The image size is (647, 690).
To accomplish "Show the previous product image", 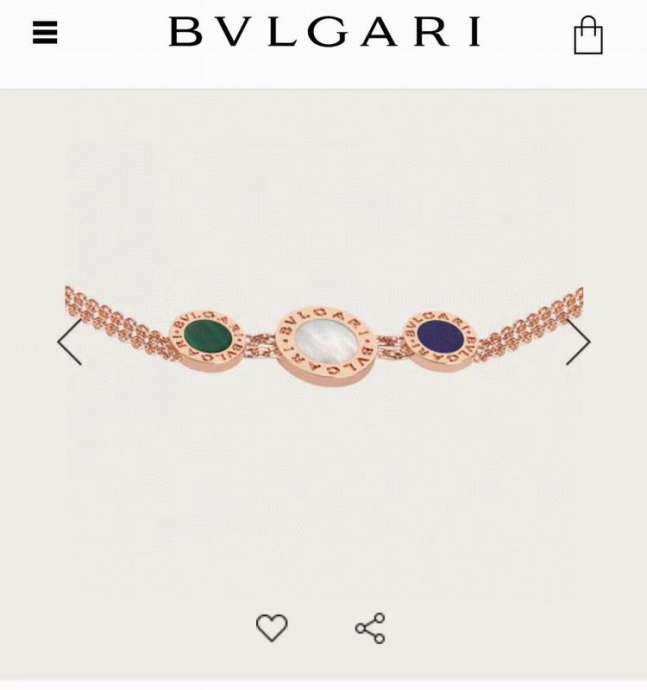I will pos(69,342).
